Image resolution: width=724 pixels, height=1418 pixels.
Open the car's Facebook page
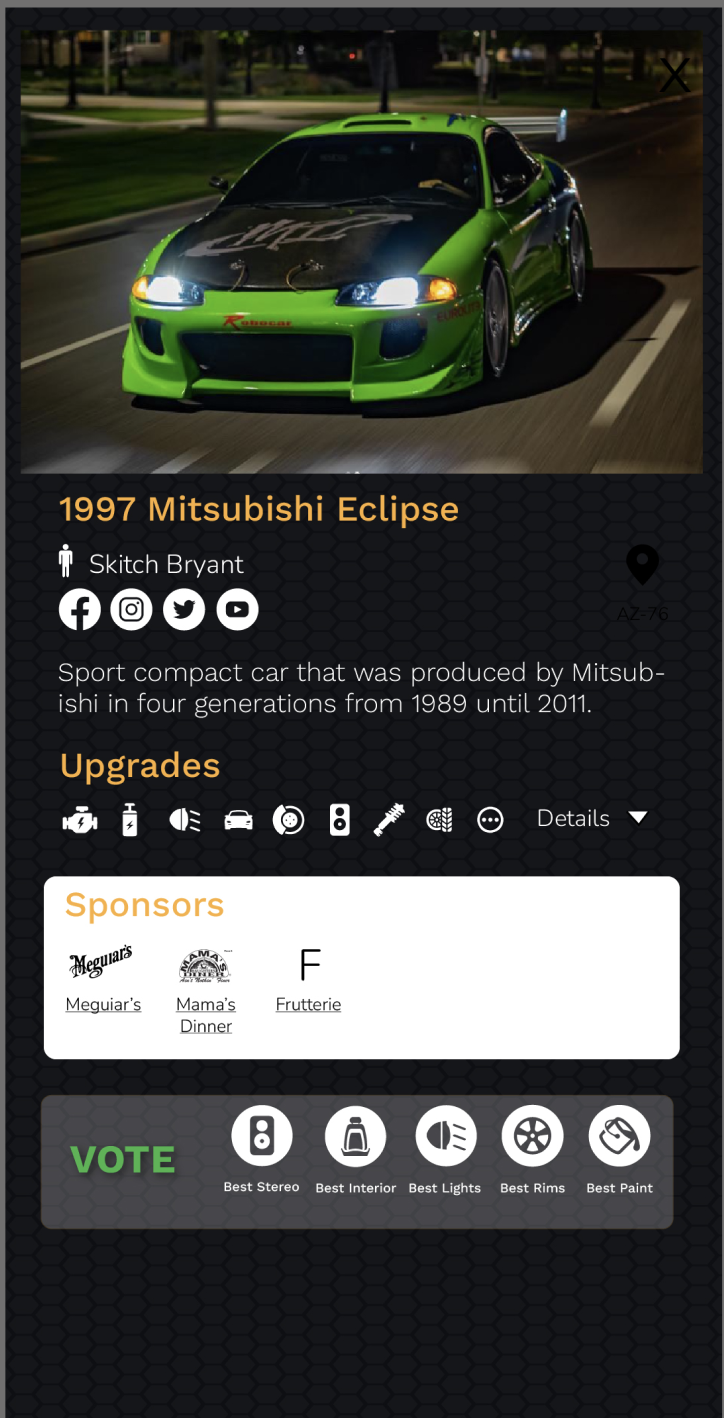pos(79,609)
